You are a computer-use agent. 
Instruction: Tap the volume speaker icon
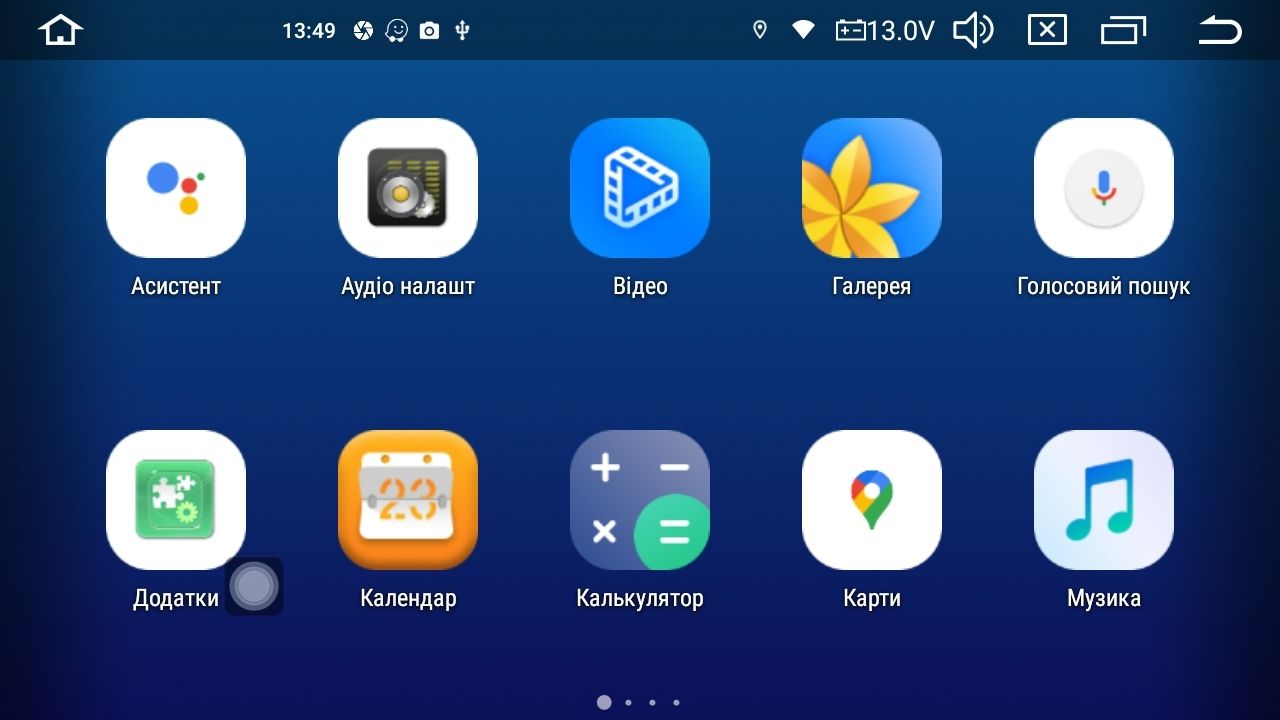click(972, 30)
